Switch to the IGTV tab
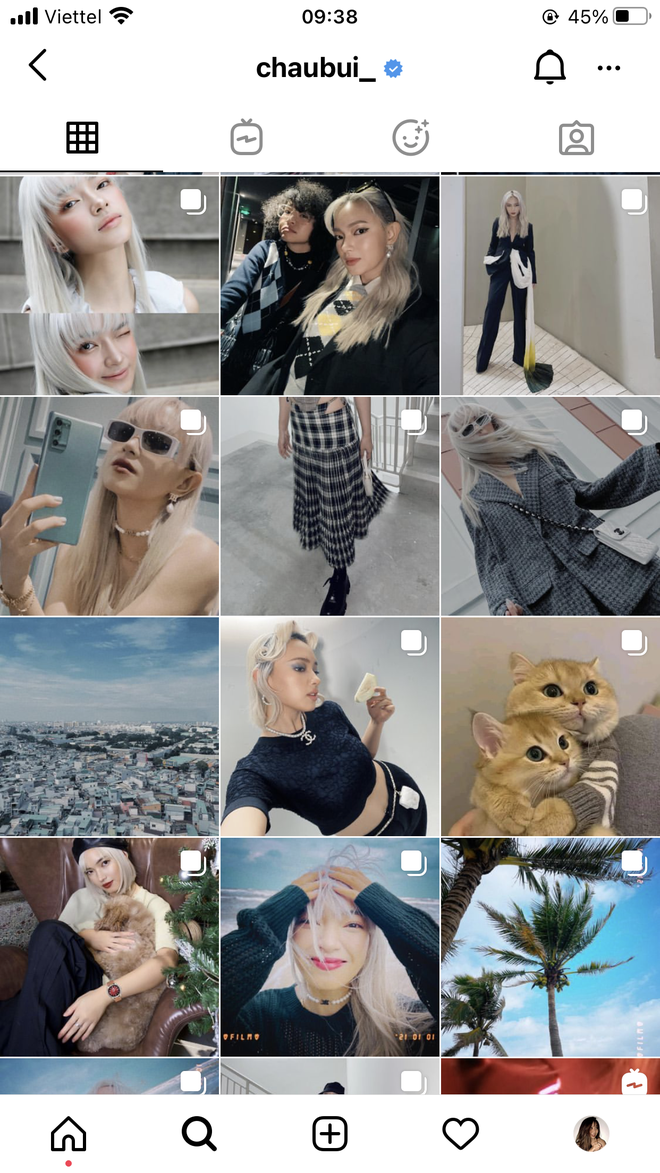This screenshot has width=660, height=1173. [246, 138]
